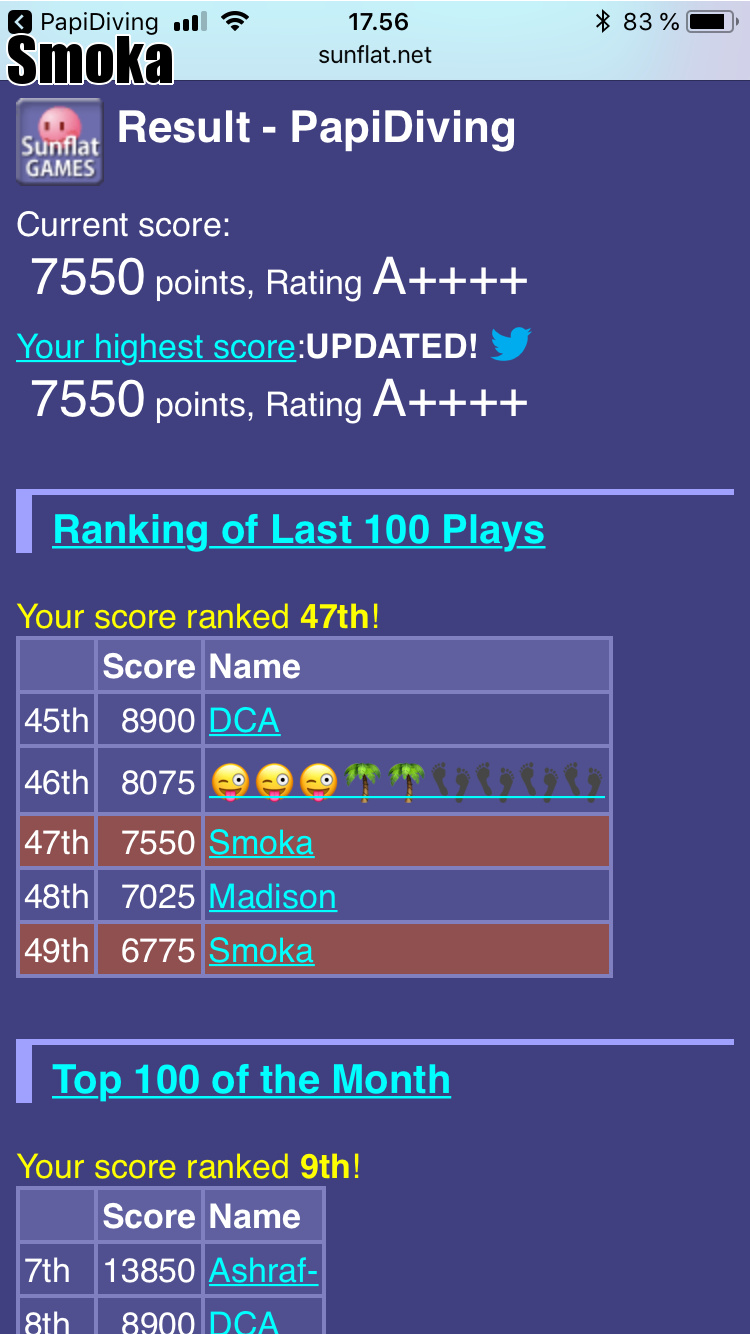Share the updated score on Twitter
Screen dimensions: 750x1334
point(511,345)
